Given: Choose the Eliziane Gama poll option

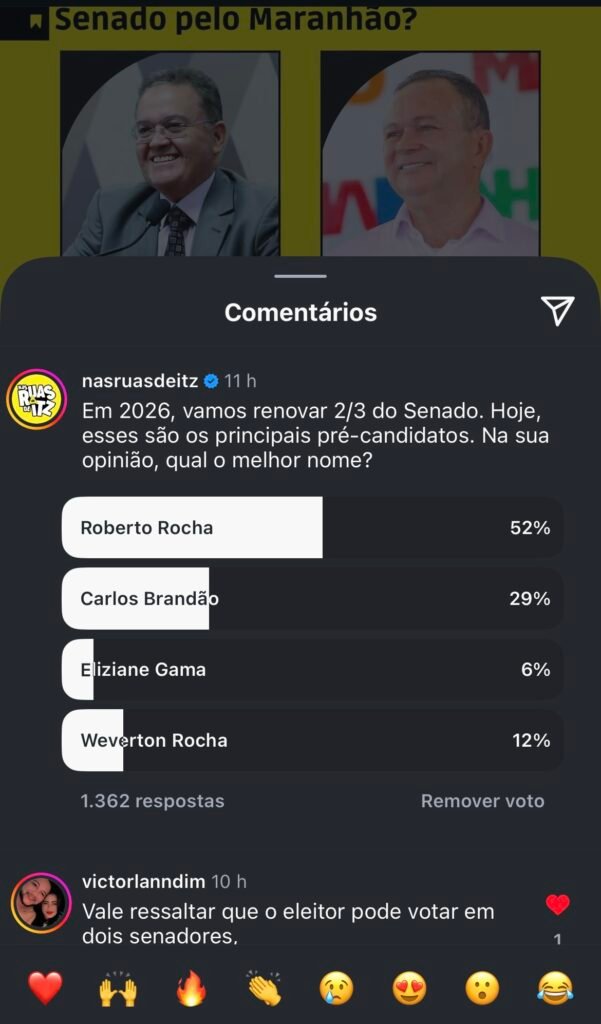Looking at the screenshot, I should click(312, 669).
